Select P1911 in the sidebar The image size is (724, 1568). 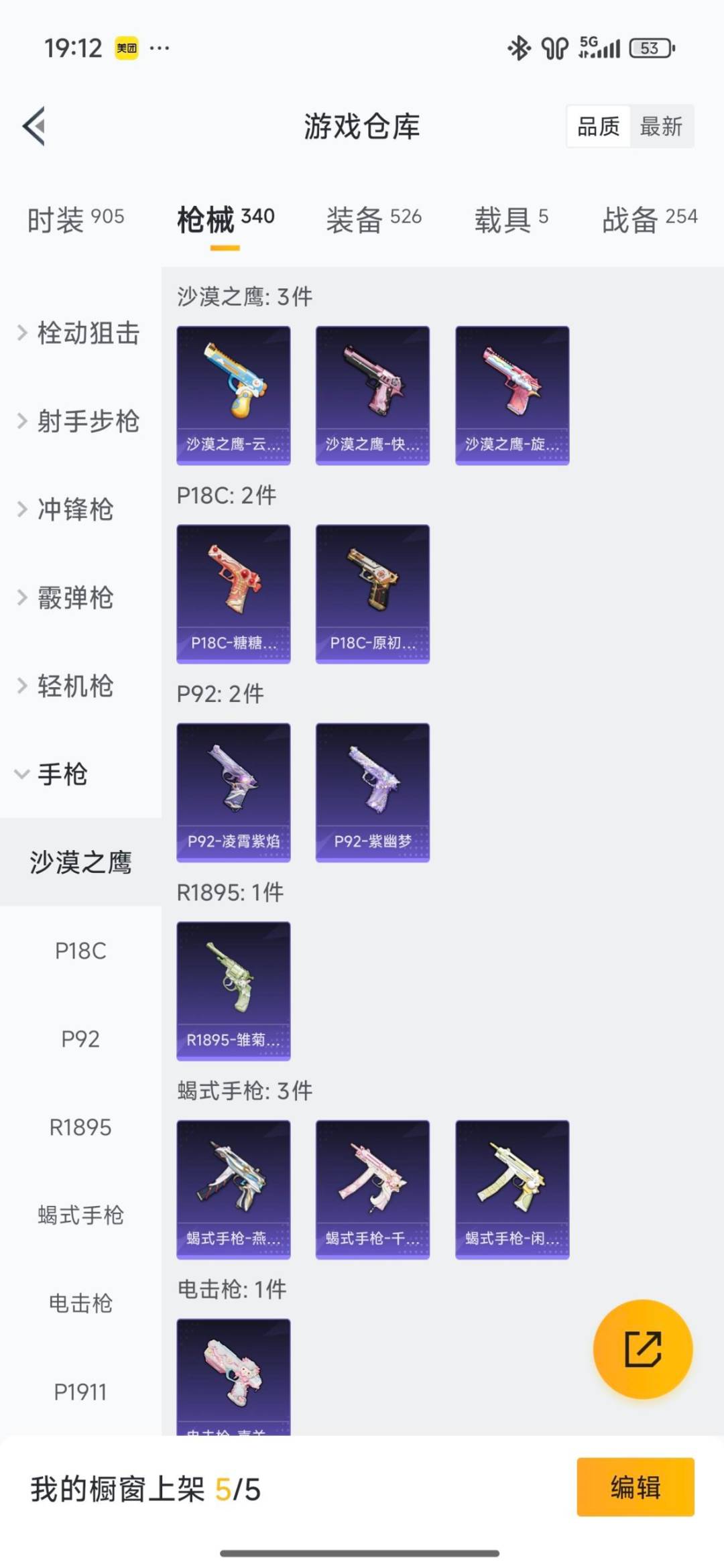click(x=80, y=1392)
